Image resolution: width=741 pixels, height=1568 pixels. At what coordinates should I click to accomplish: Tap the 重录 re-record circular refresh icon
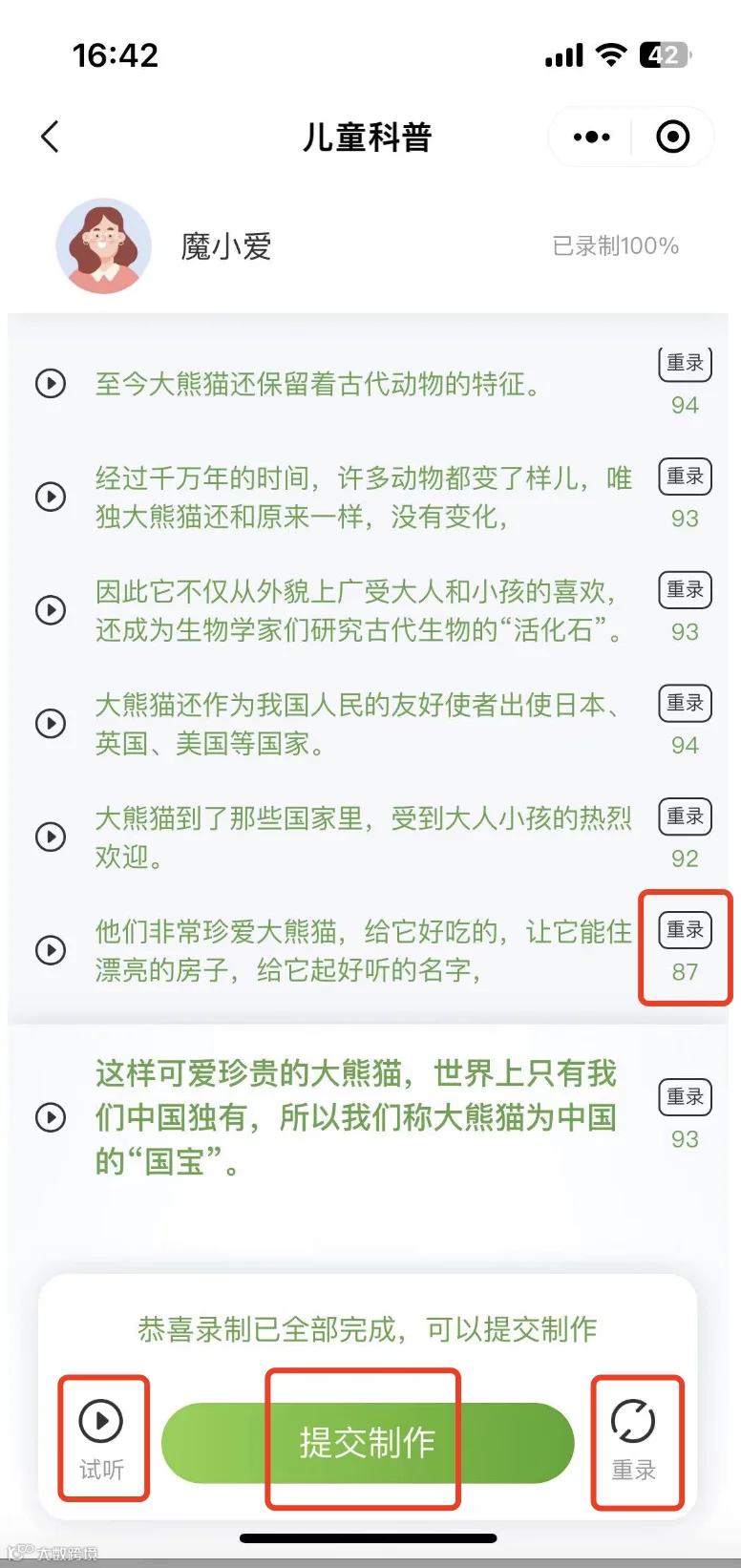click(634, 1420)
